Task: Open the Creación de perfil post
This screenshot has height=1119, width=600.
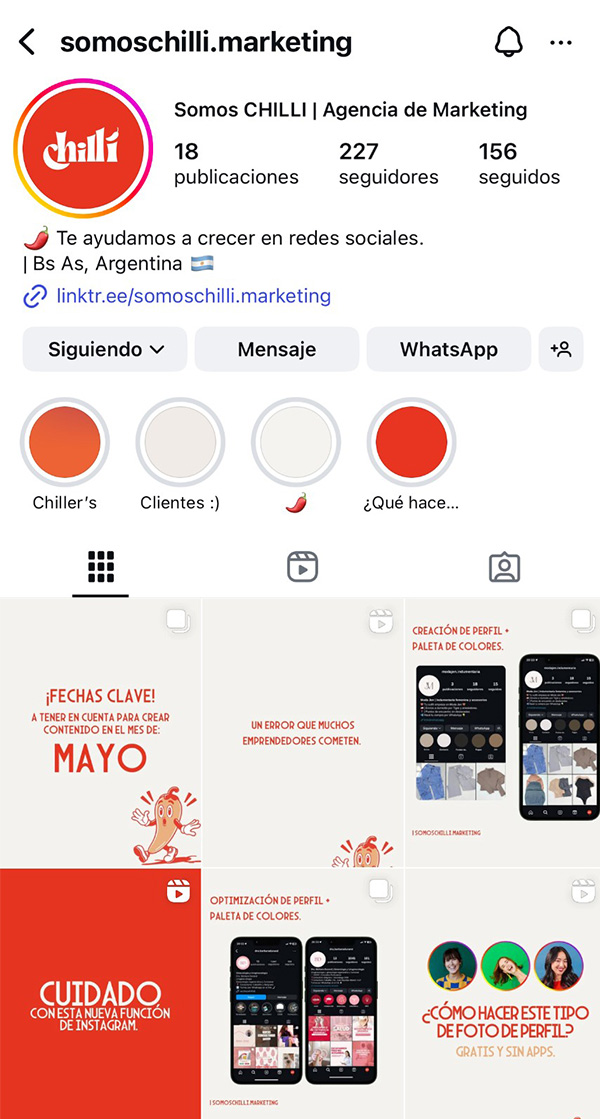Action: point(503,732)
